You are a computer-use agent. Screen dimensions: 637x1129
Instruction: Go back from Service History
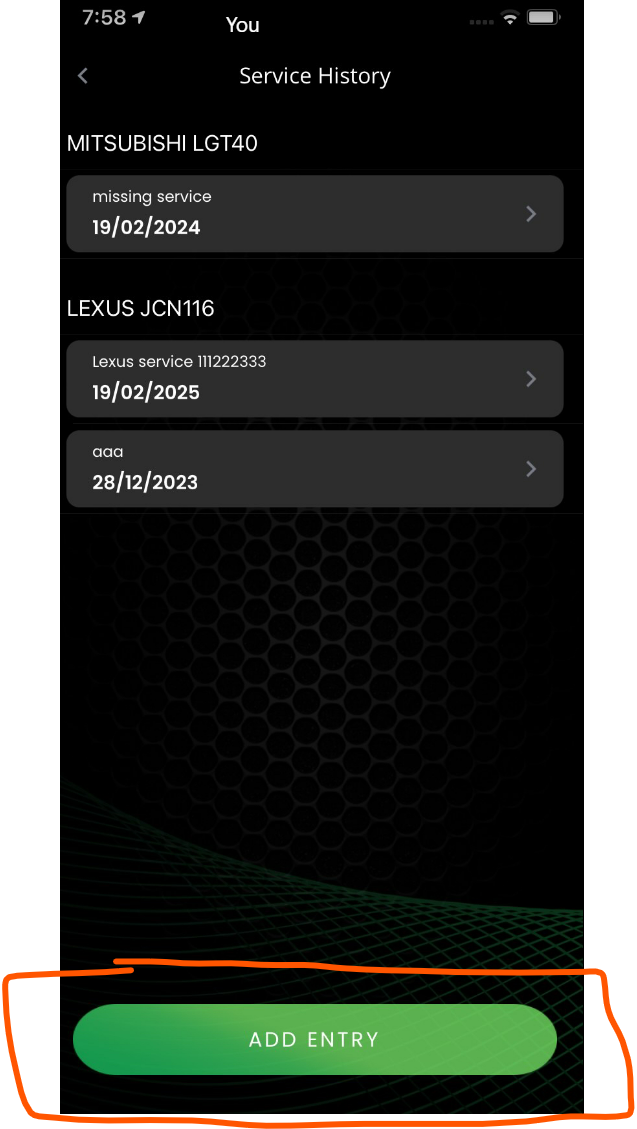pyautogui.click(x=83, y=76)
